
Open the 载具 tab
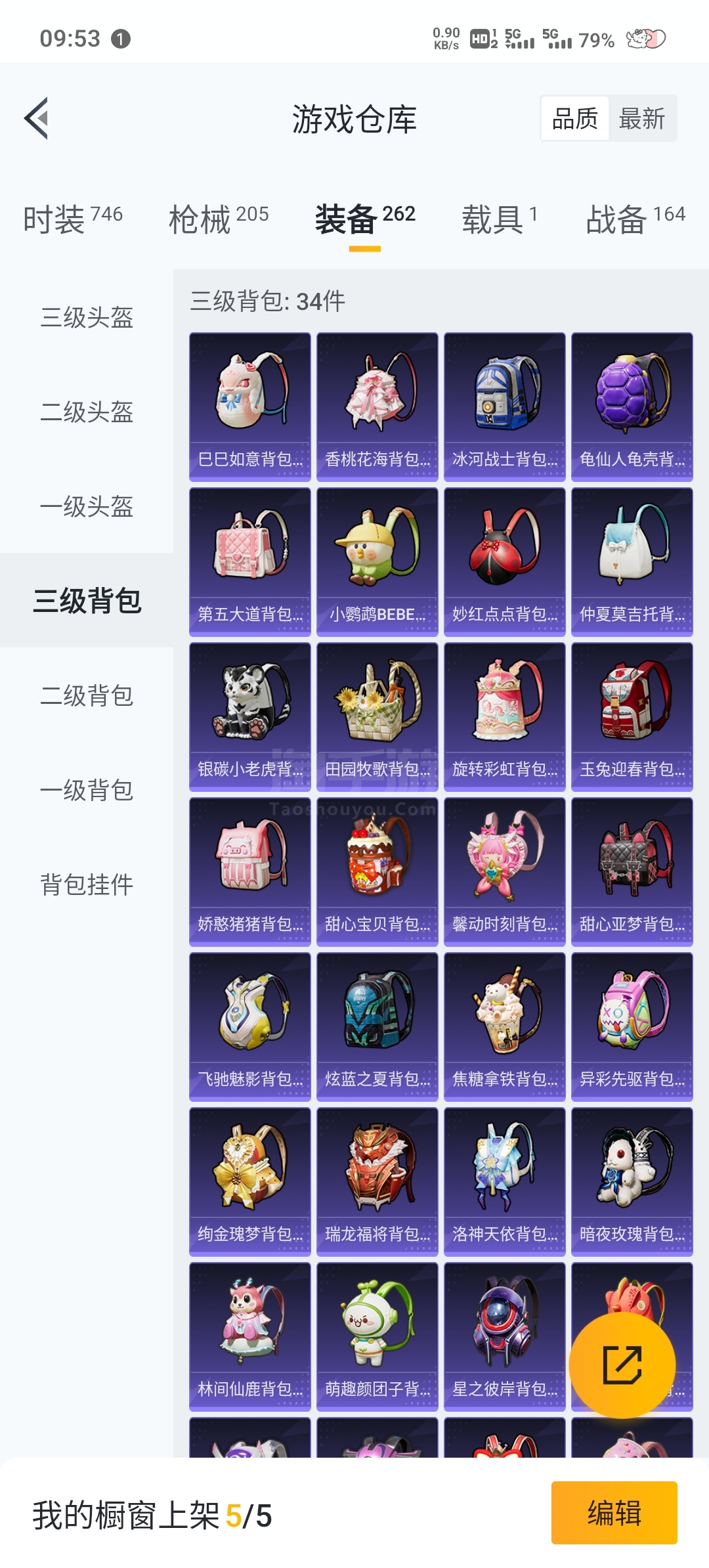(499, 219)
